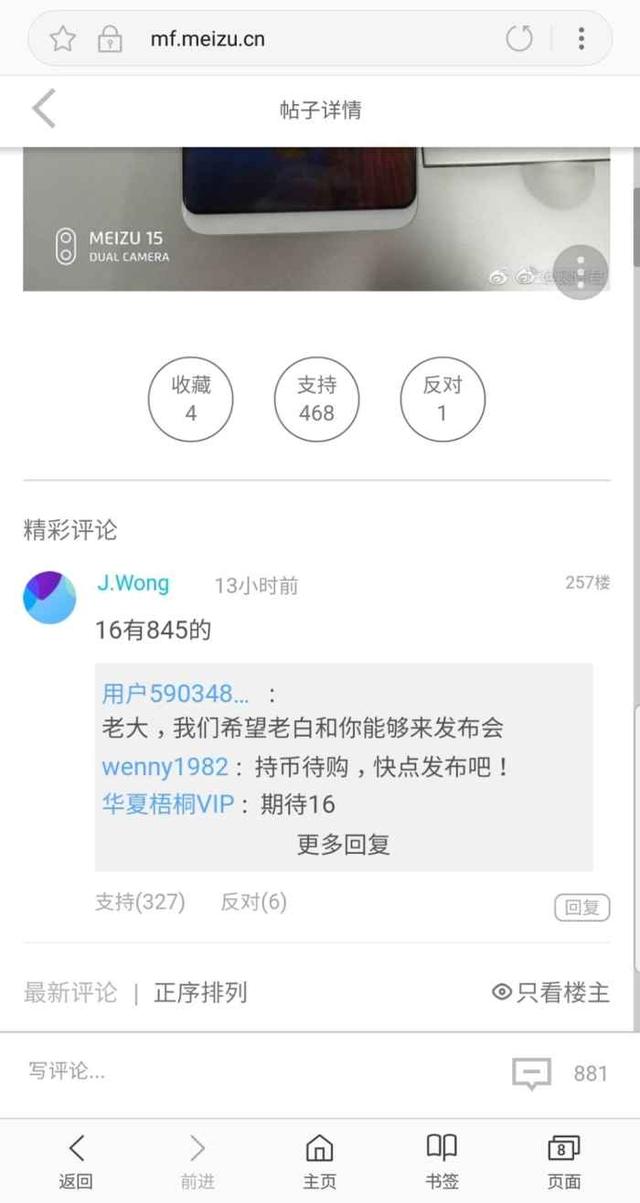Open user wenny1982's profile
Screen dimensions: 640x1203
point(165,768)
